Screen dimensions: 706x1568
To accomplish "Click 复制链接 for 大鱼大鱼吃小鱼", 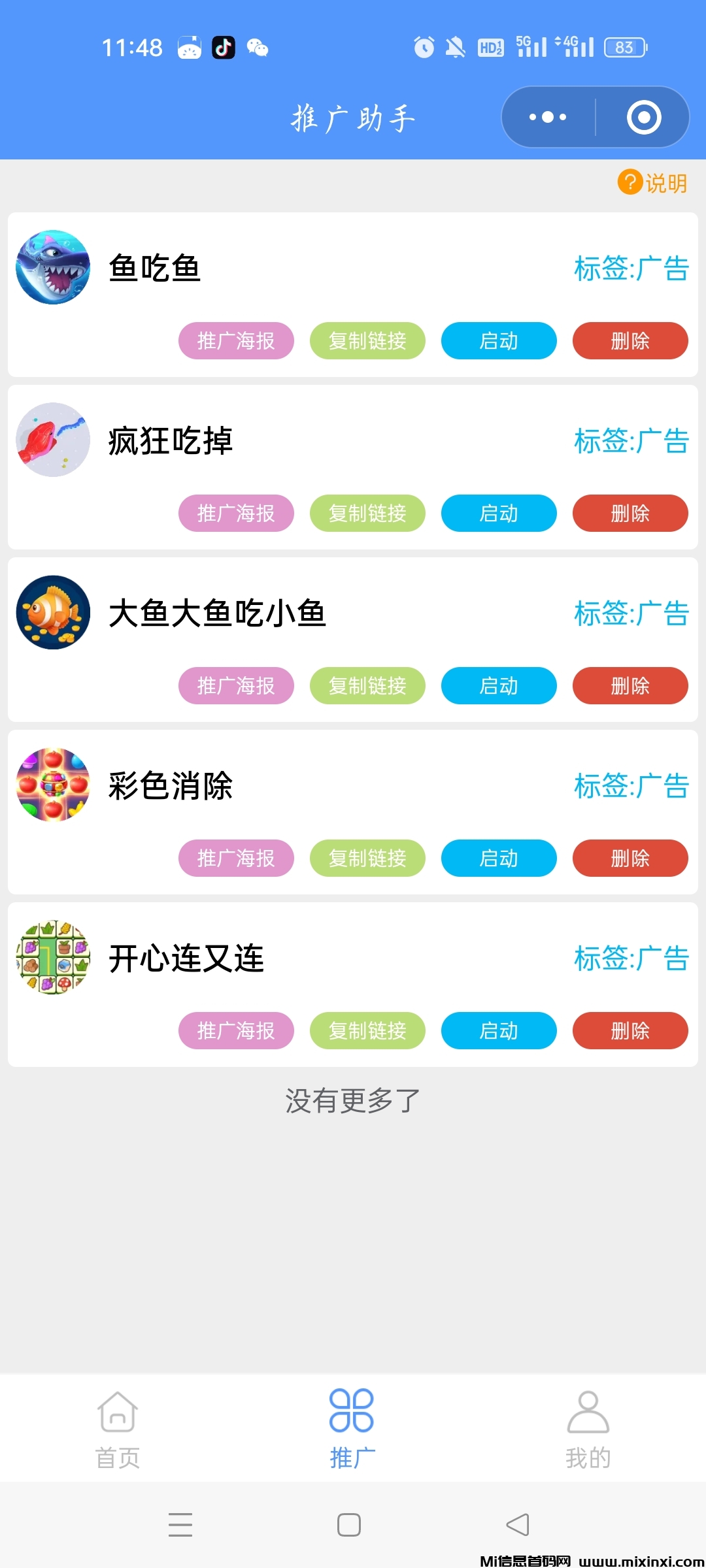I will pyautogui.click(x=367, y=686).
